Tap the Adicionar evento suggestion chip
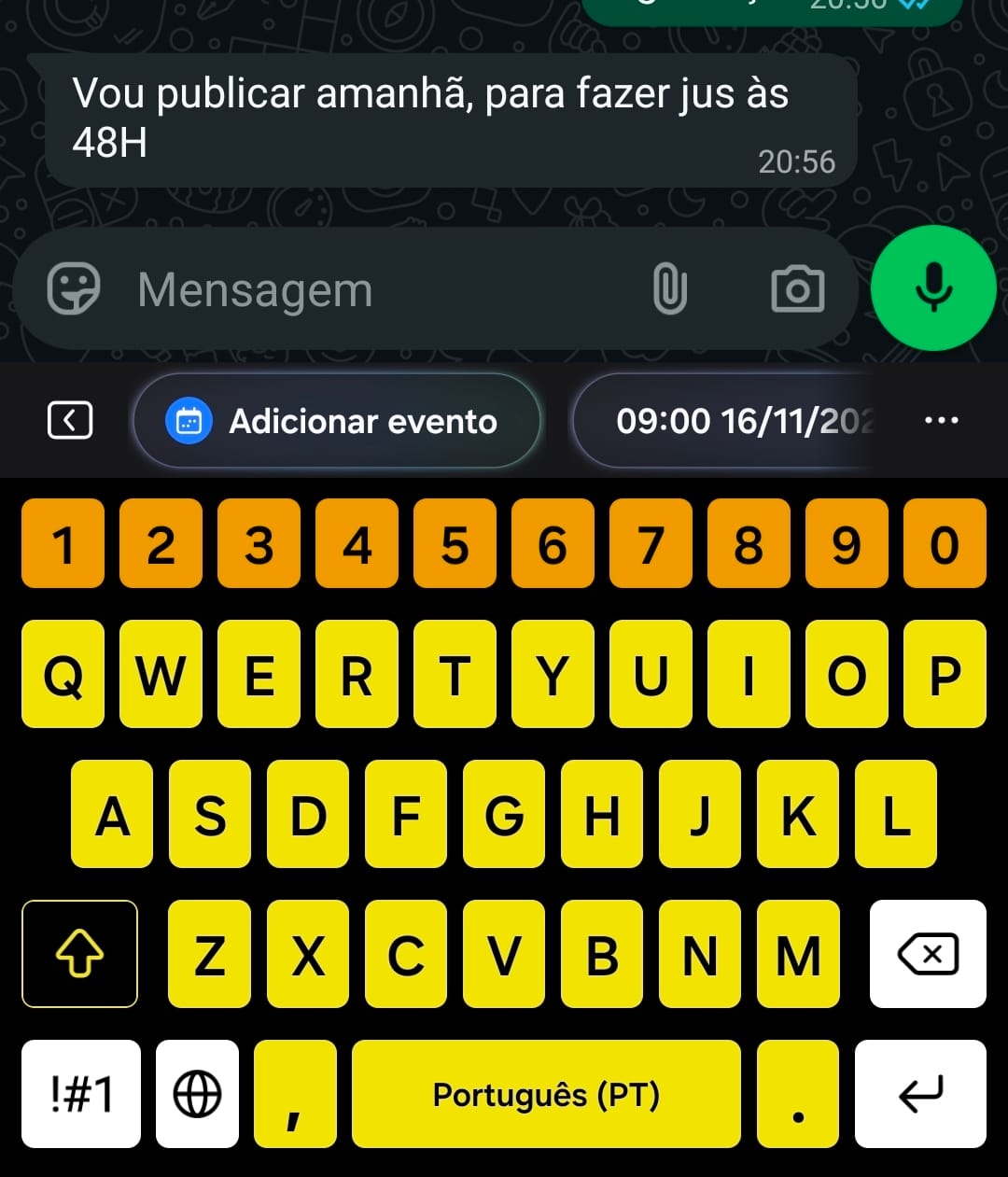This screenshot has width=1008, height=1177. coord(337,421)
